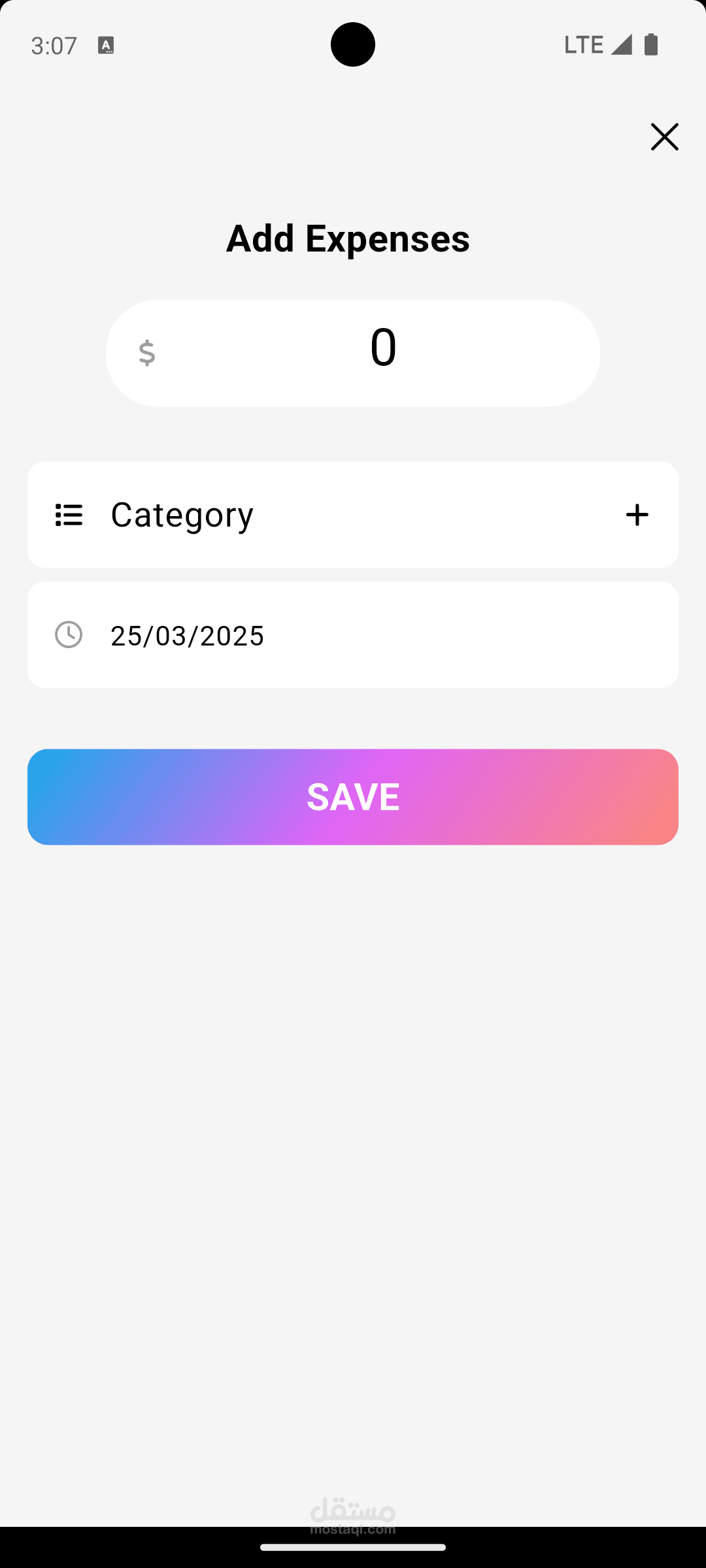Viewport: 706px width, 1568px height.
Task: Tap the category list icon
Action: click(x=68, y=514)
